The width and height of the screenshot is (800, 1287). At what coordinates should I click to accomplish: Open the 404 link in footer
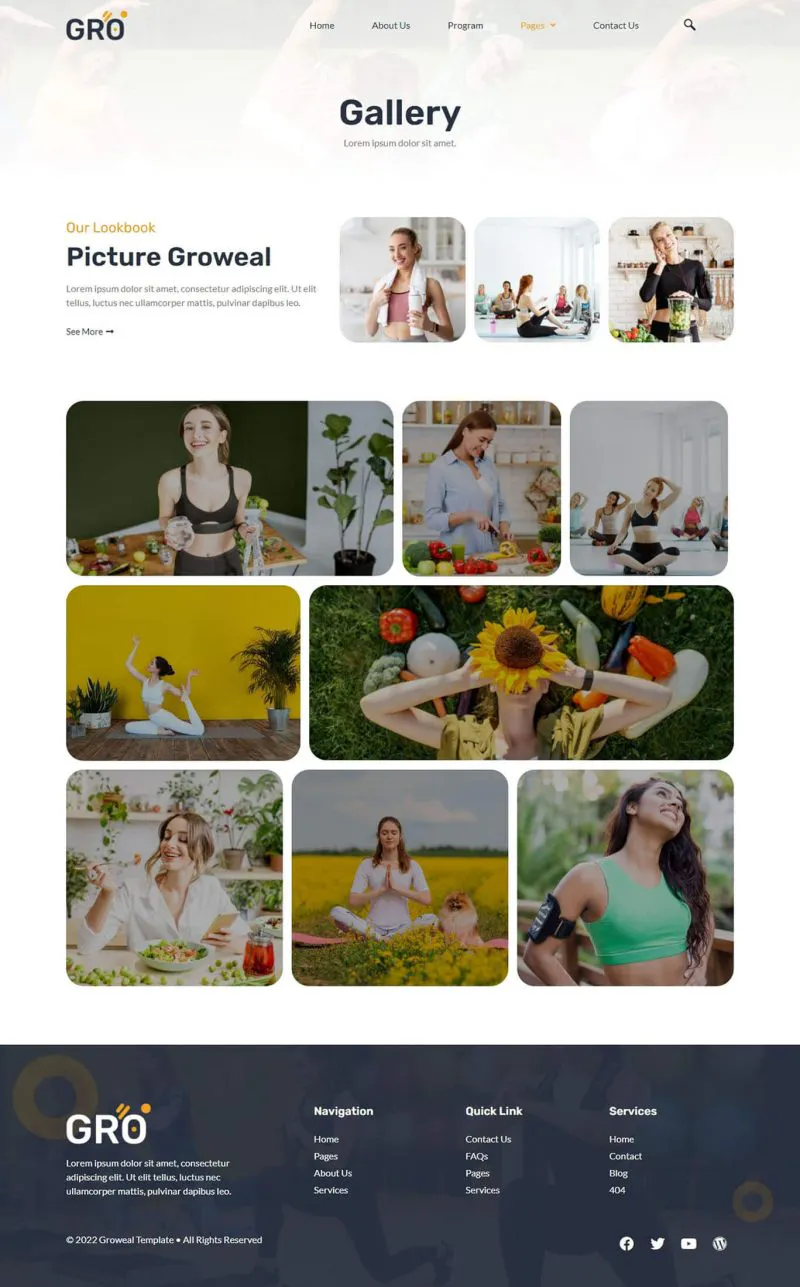[x=617, y=1190]
